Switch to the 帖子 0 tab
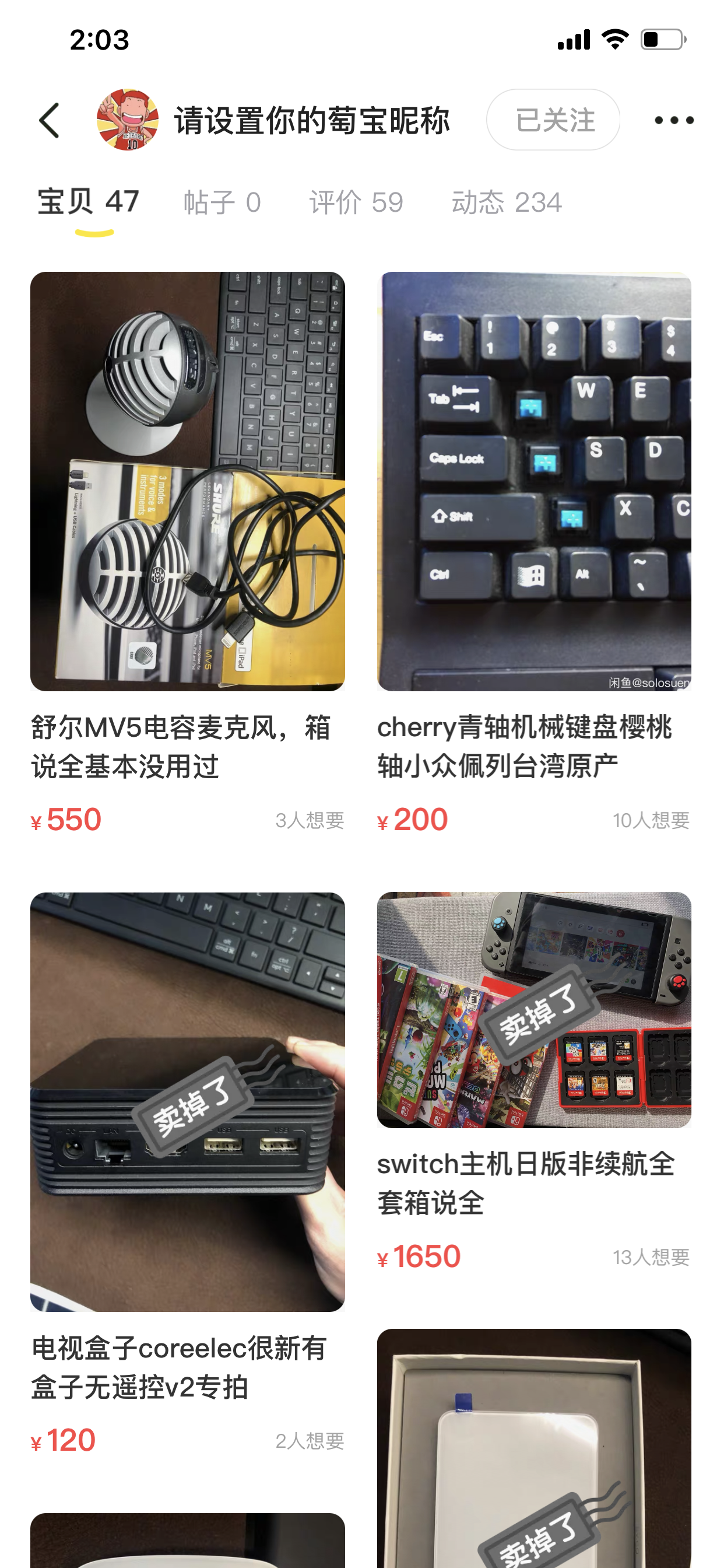The image size is (724, 1568). pyautogui.click(x=222, y=202)
